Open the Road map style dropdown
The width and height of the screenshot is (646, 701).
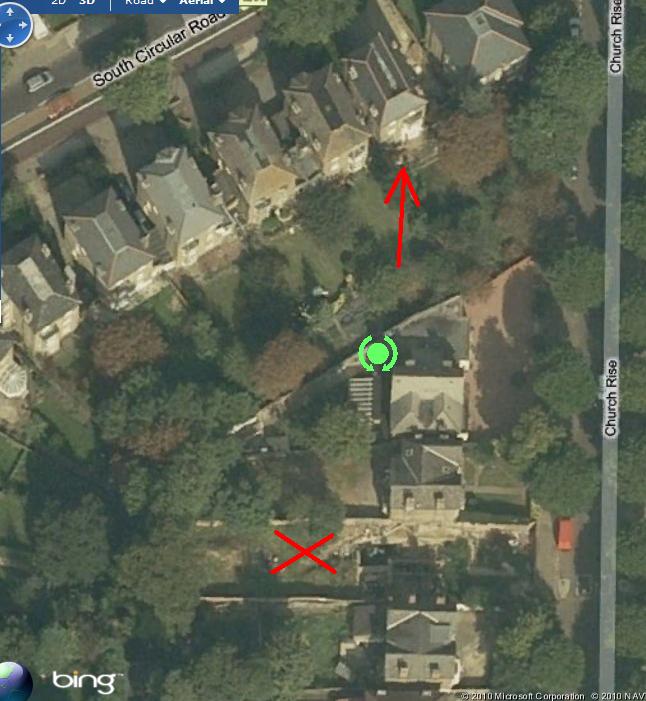point(145,3)
